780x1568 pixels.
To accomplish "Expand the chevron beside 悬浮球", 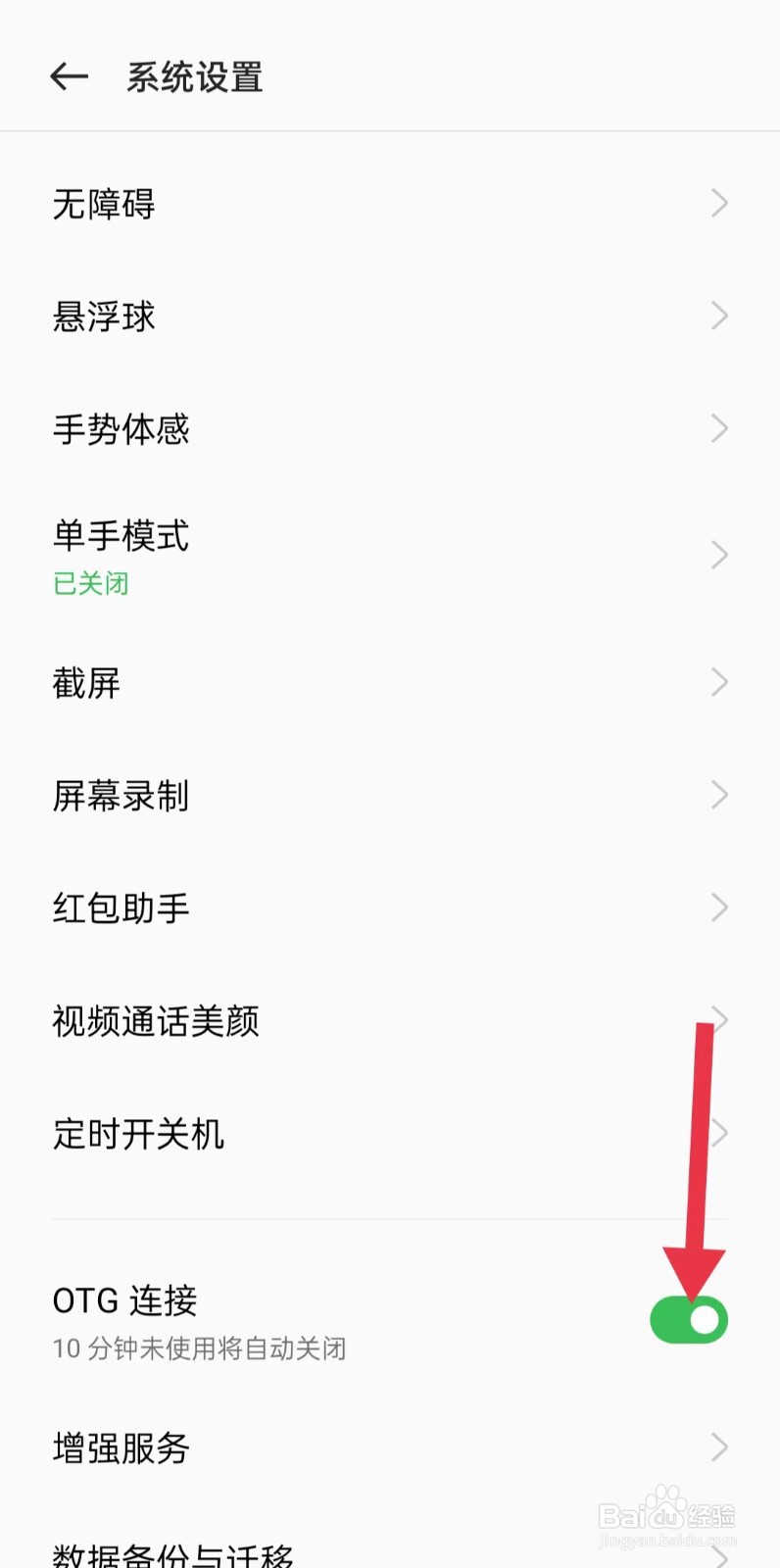I will click(720, 316).
